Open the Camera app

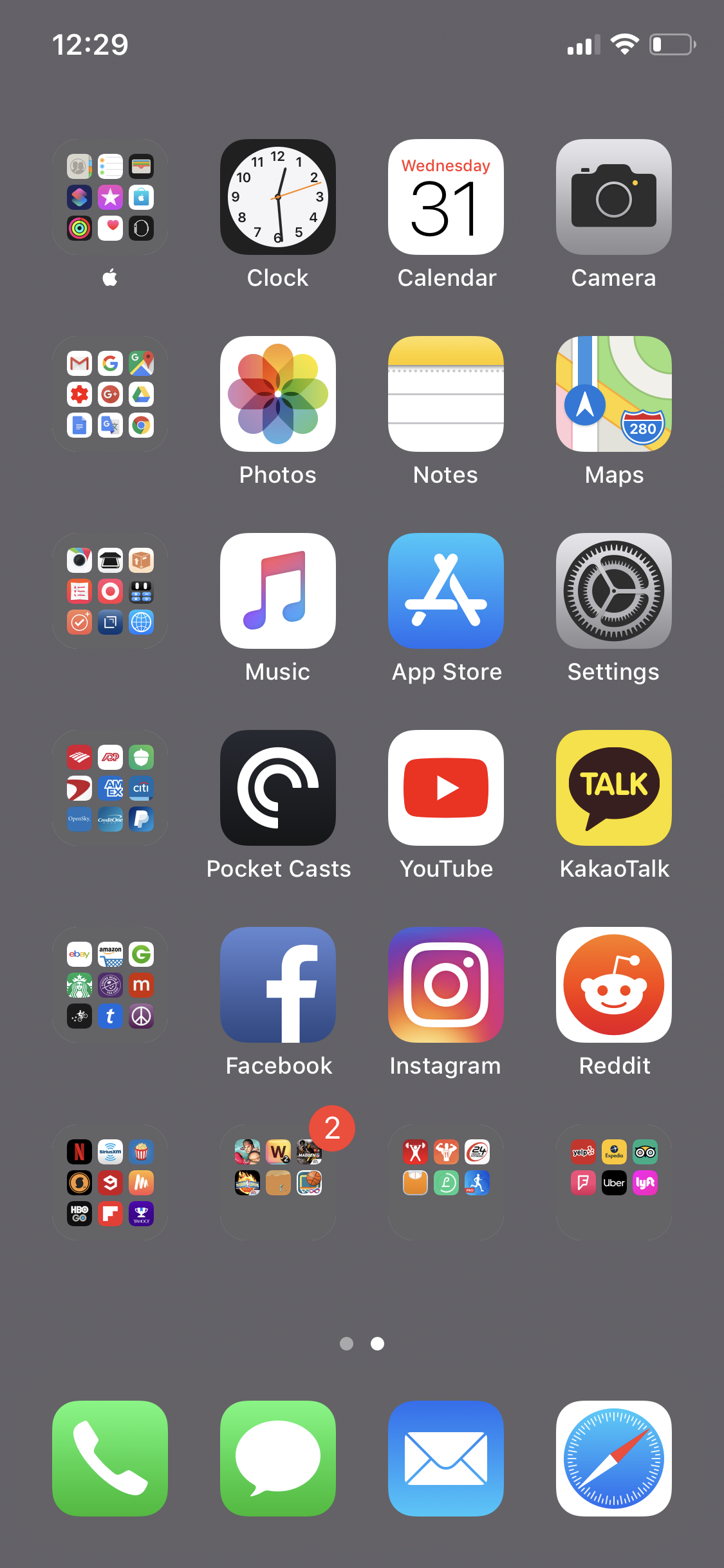[614, 197]
